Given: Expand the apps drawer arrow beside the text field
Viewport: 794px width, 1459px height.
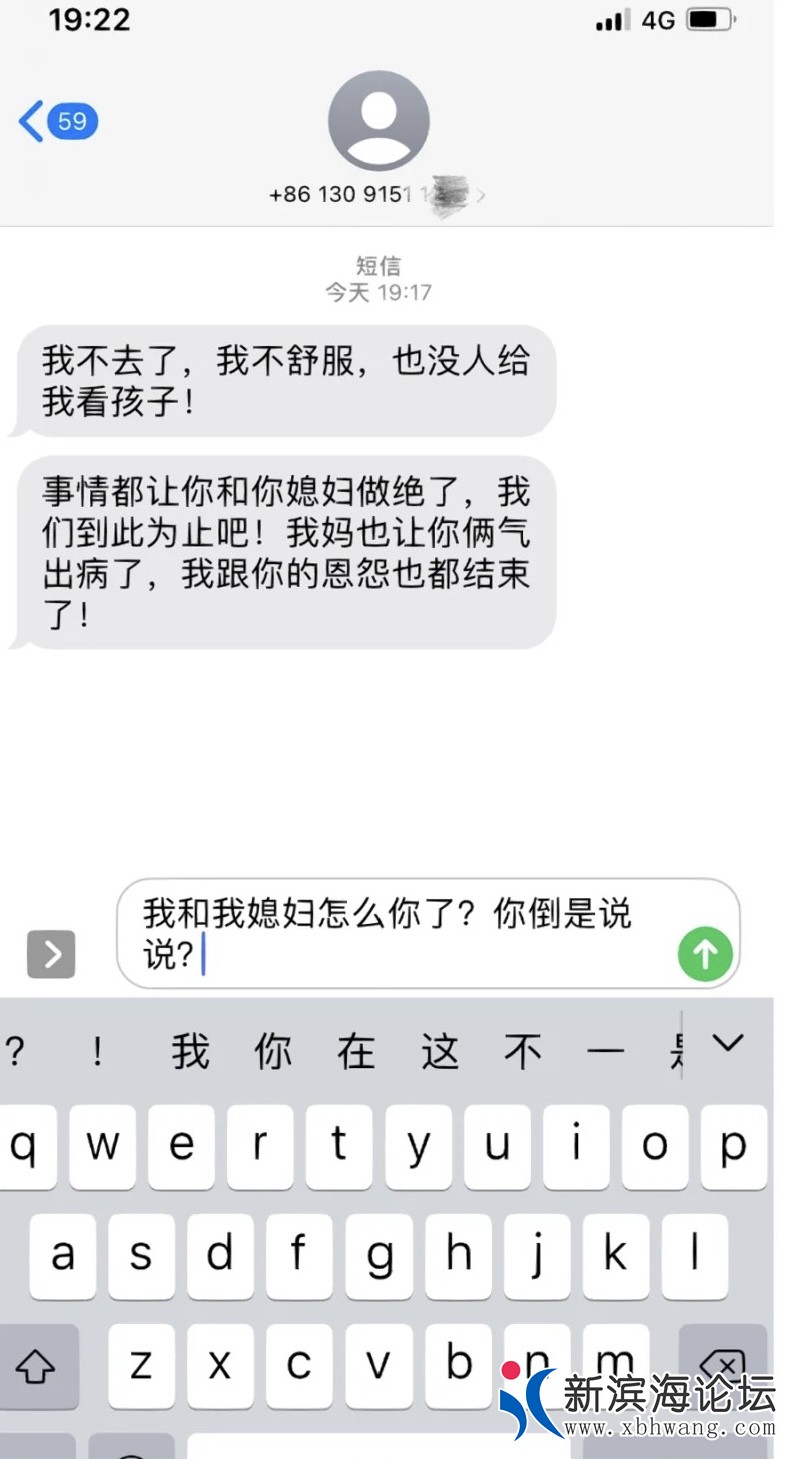Looking at the screenshot, I should tap(51, 954).
